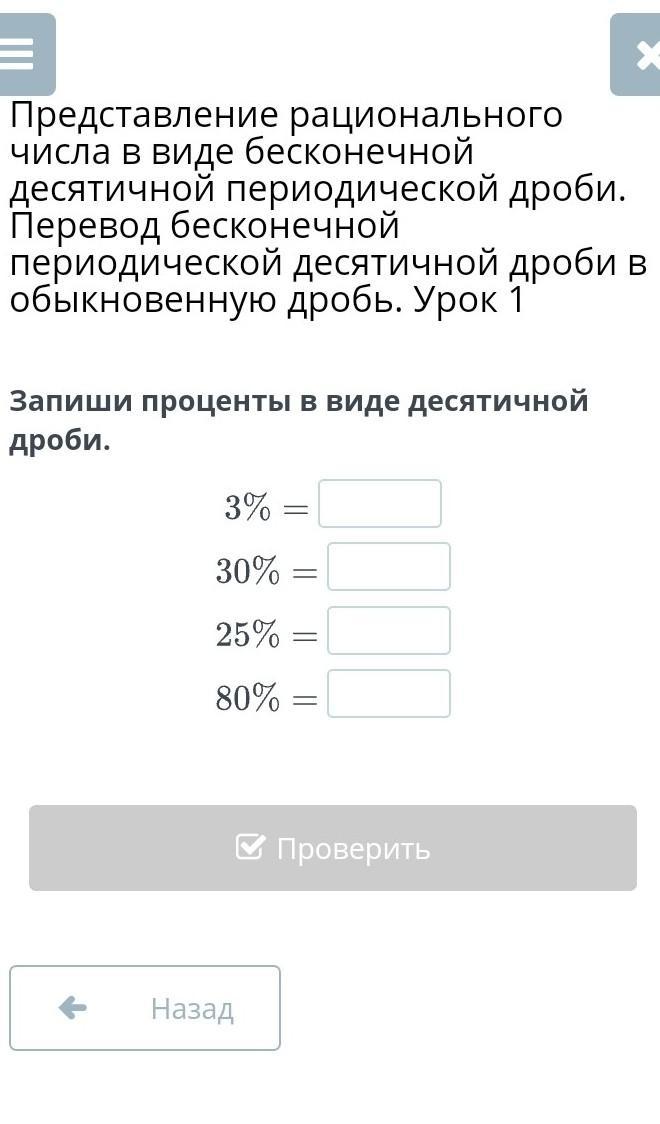
Task: Go back with the Назад button
Action: click(x=145, y=1009)
